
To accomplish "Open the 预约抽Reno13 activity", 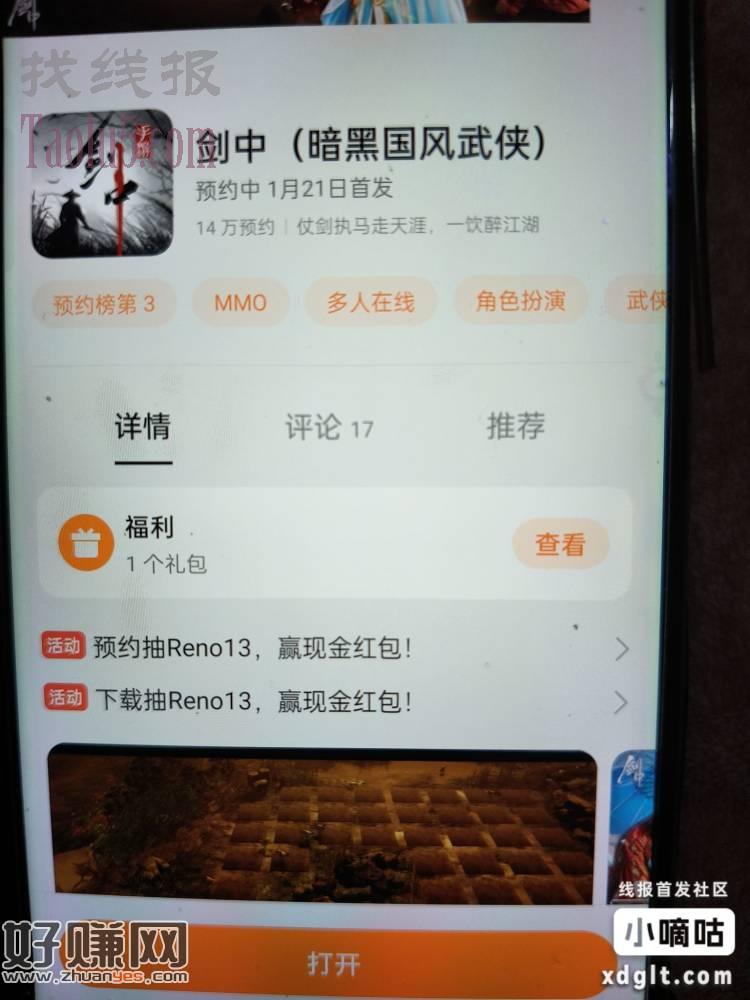I will 330,648.
